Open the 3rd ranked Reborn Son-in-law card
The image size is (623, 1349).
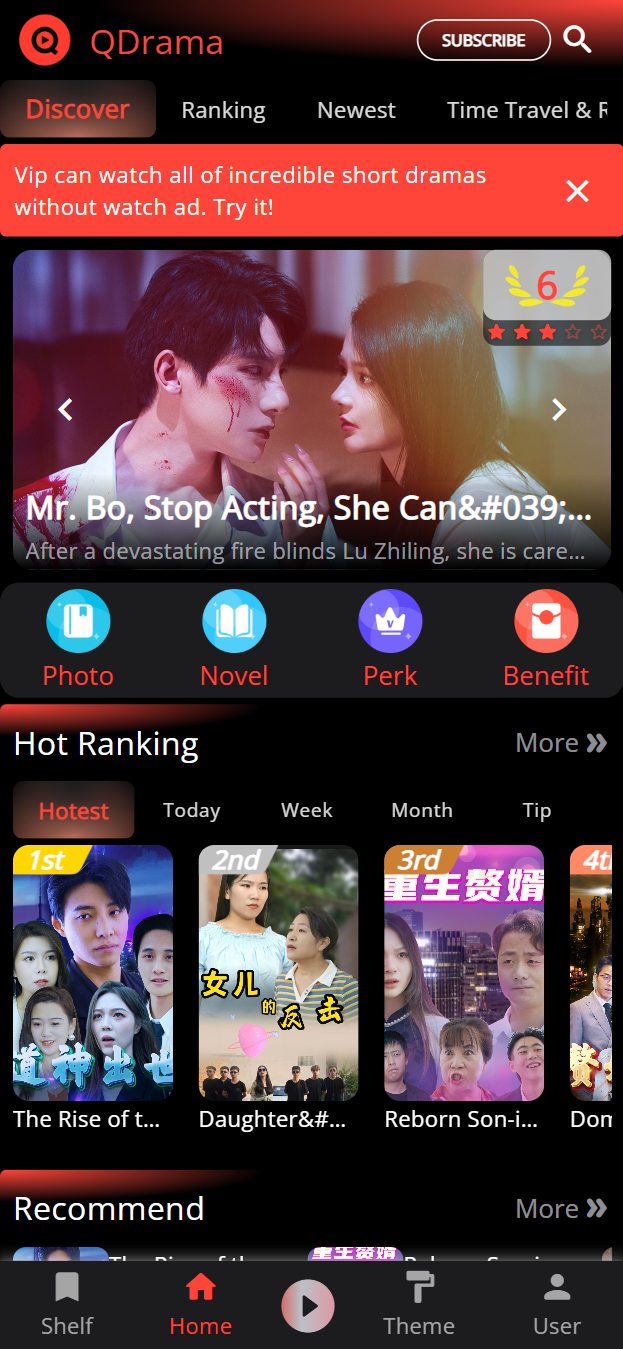click(x=464, y=973)
